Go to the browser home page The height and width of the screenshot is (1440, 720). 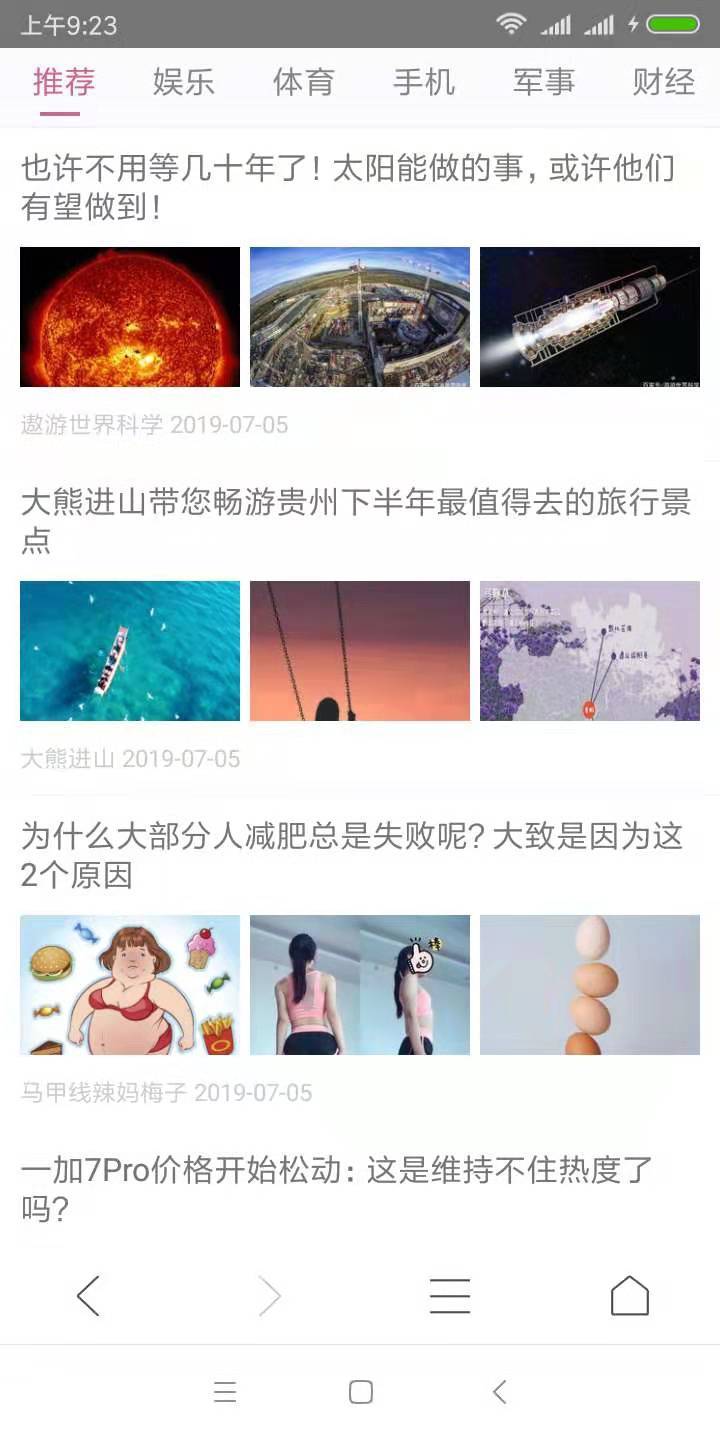tap(630, 1296)
